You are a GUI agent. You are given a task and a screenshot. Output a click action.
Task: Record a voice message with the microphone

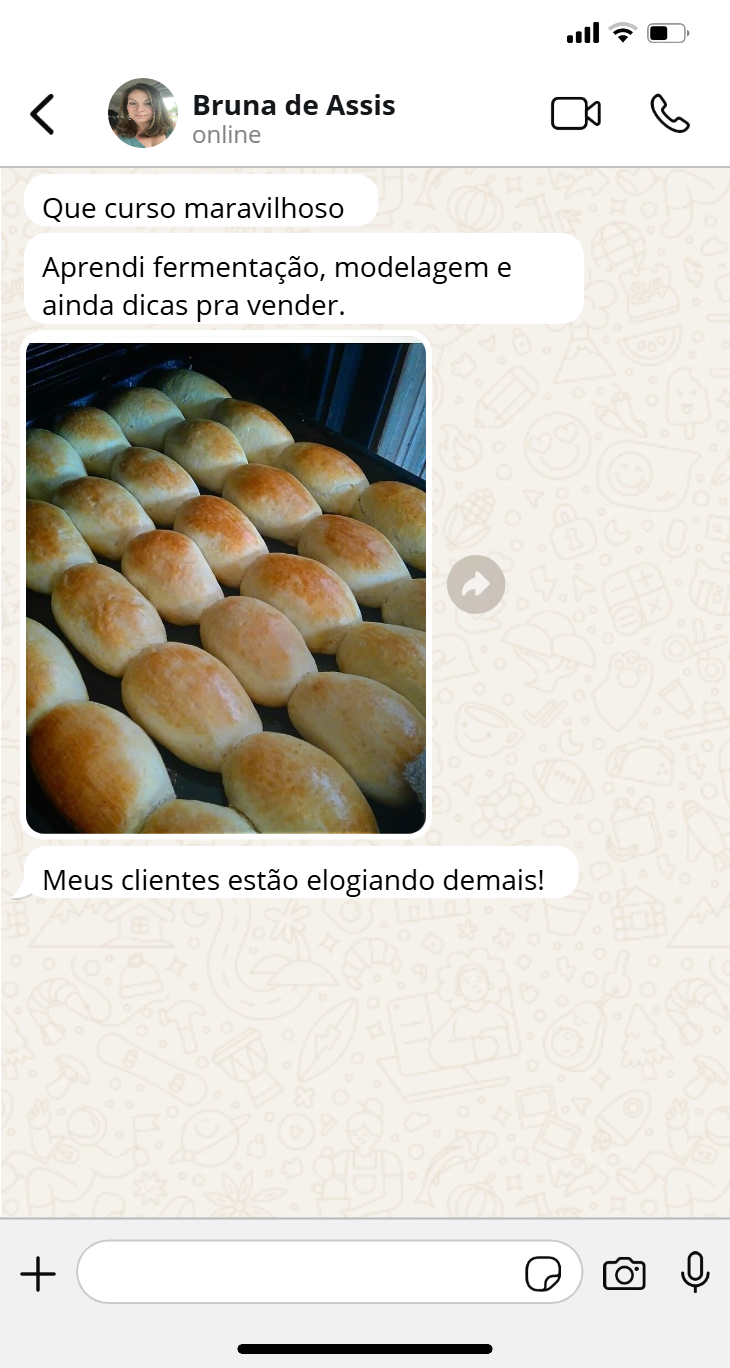tap(695, 1272)
